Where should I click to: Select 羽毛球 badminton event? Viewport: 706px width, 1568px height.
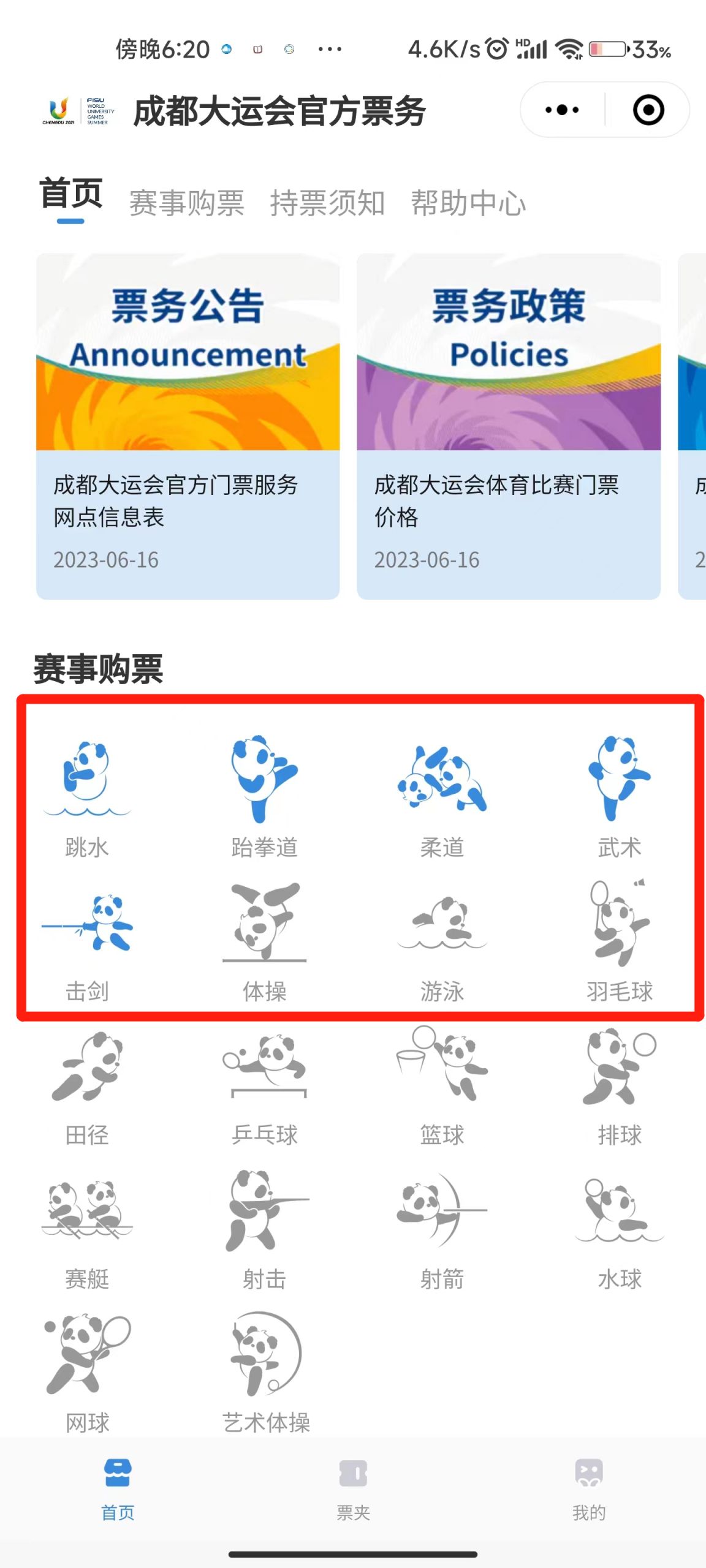click(x=620, y=940)
